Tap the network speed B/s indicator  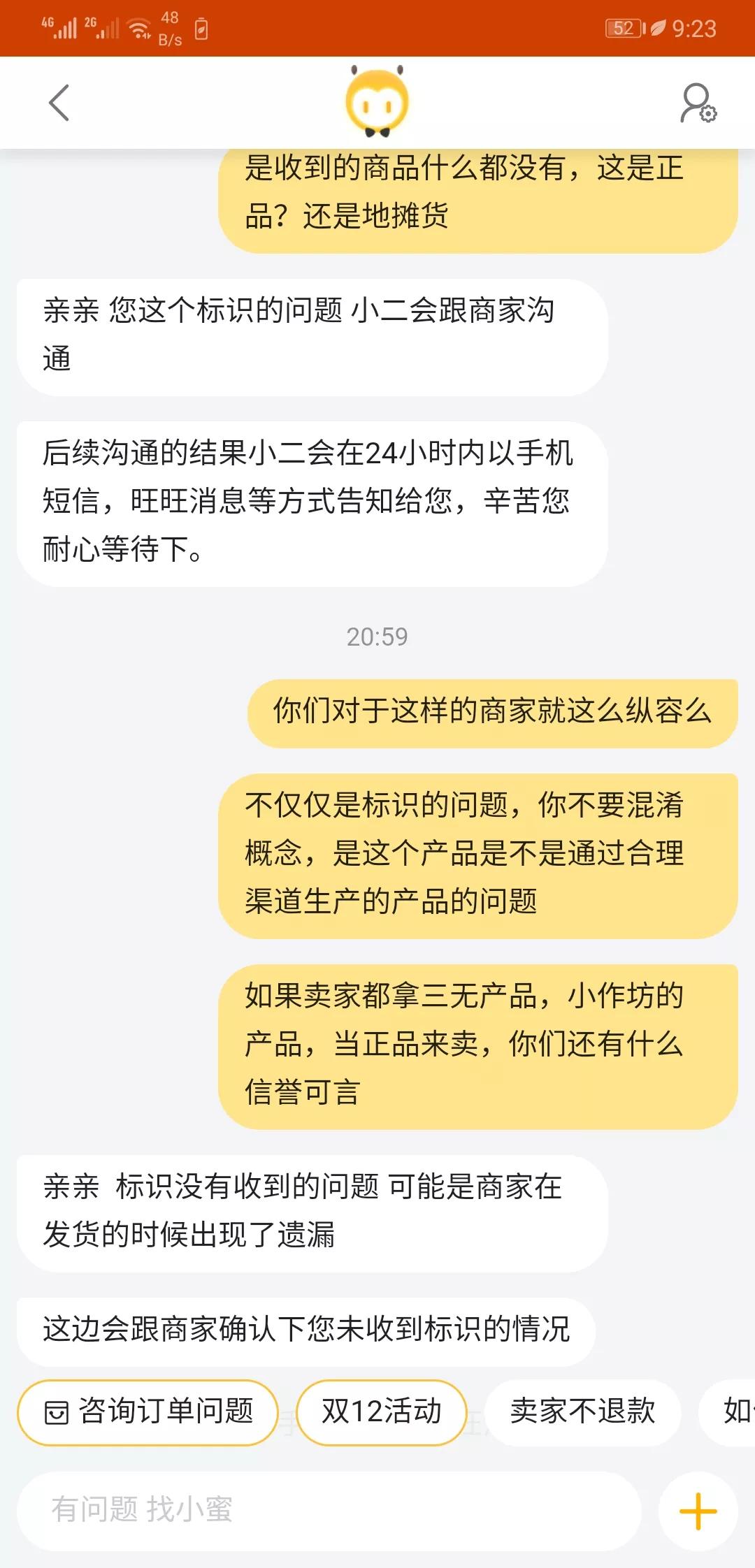170,28
